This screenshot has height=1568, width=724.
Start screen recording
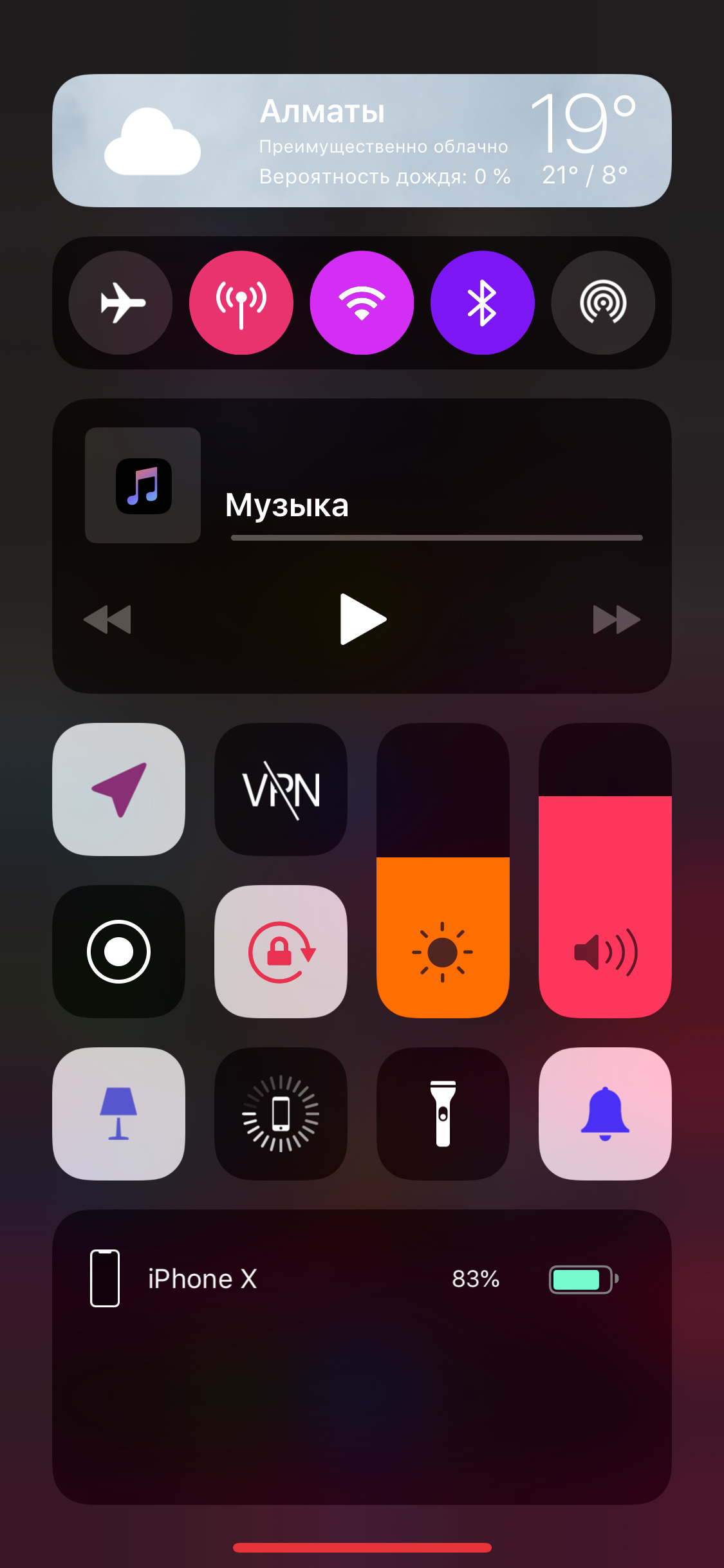pyautogui.click(x=119, y=951)
